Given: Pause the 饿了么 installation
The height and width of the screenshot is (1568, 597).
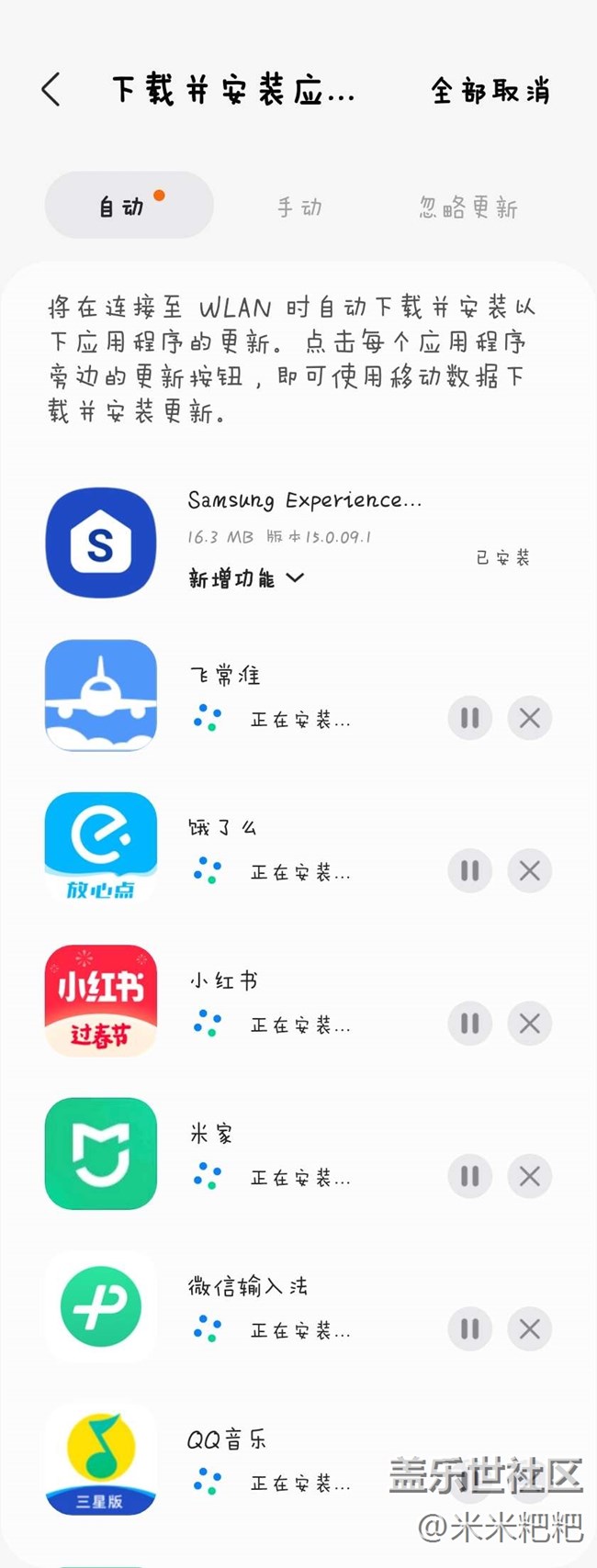Looking at the screenshot, I should (470, 870).
